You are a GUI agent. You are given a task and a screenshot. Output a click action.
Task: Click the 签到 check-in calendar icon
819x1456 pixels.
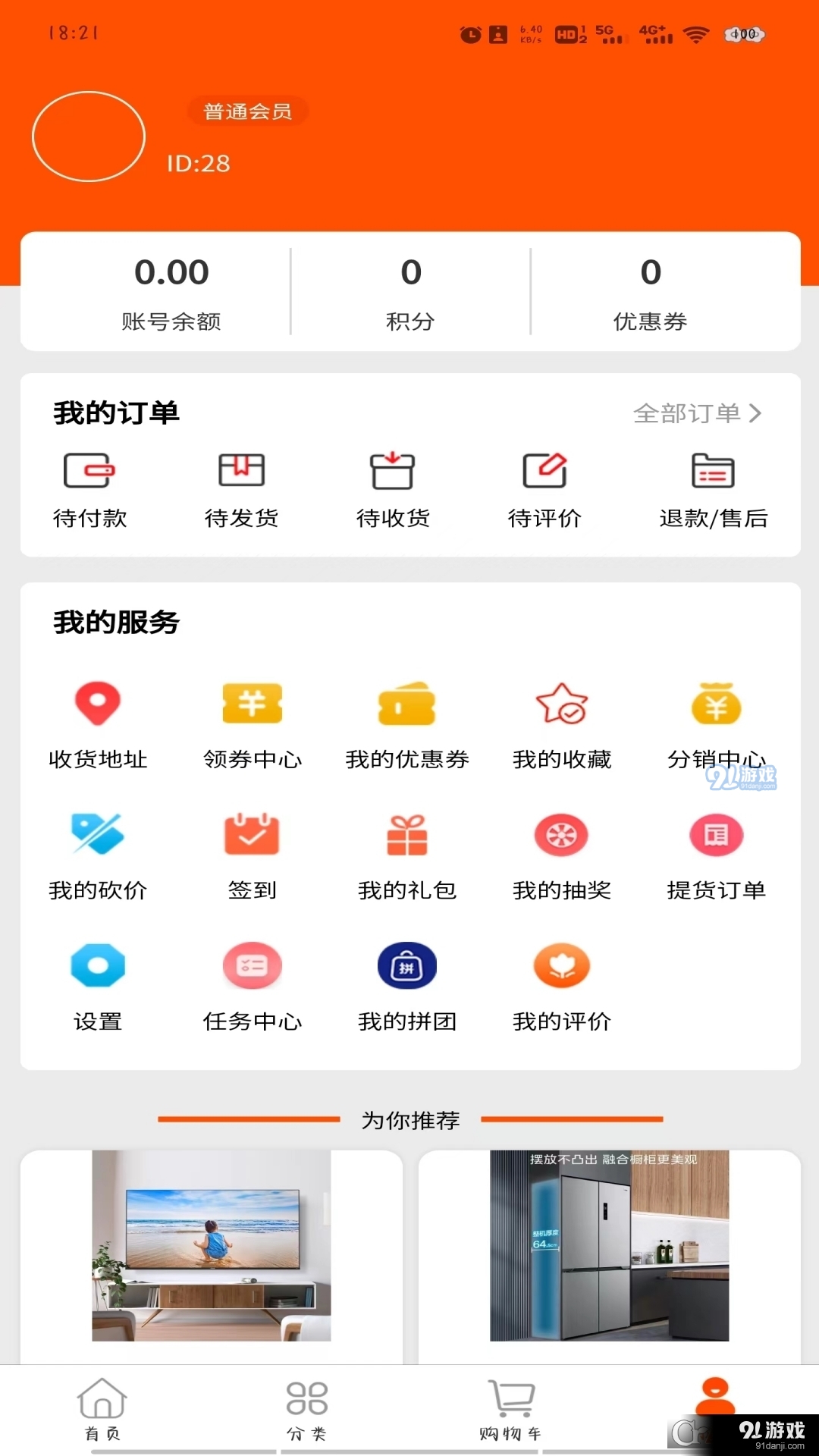point(253,836)
